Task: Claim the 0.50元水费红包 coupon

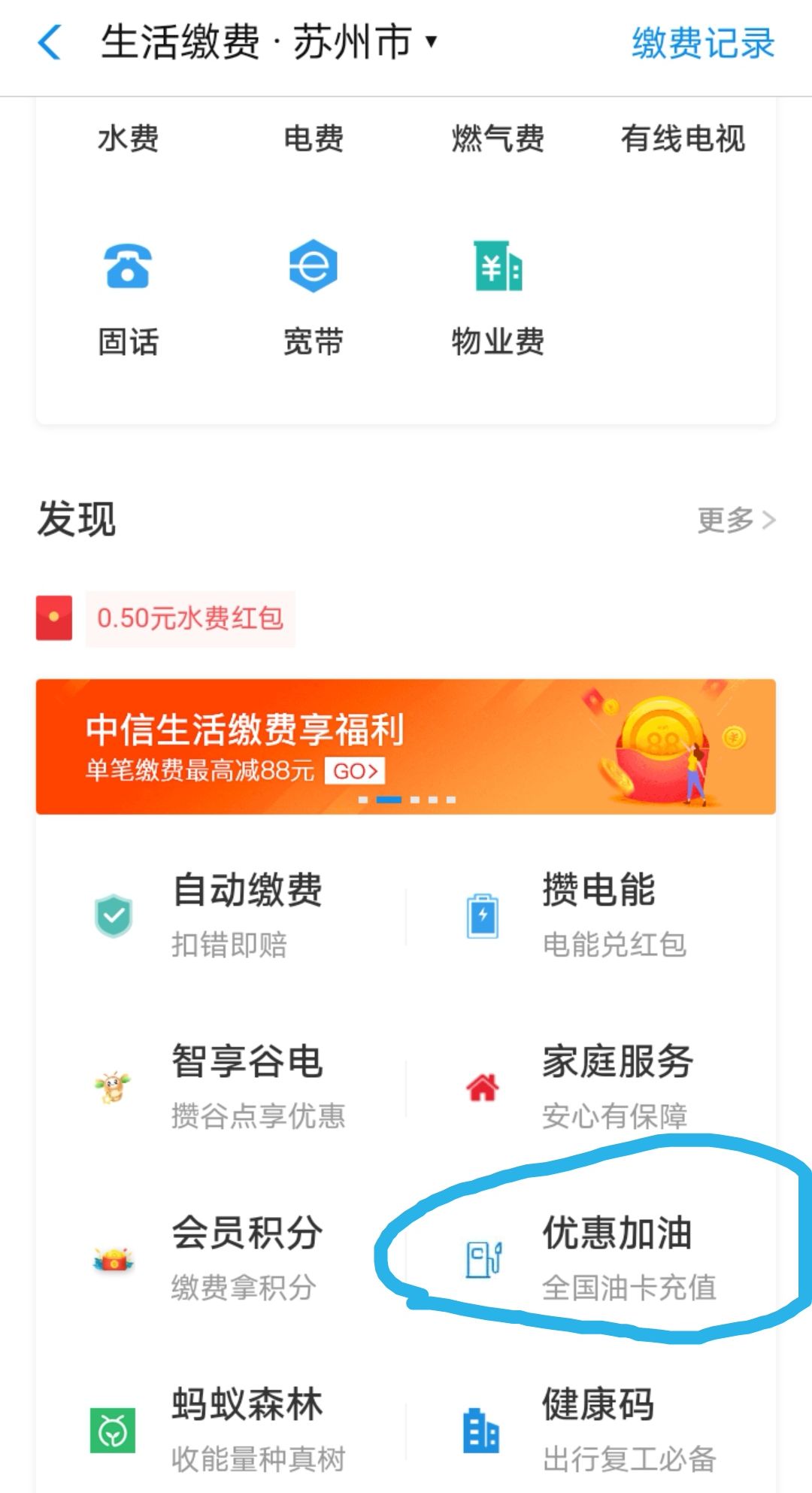Action: 189,618
